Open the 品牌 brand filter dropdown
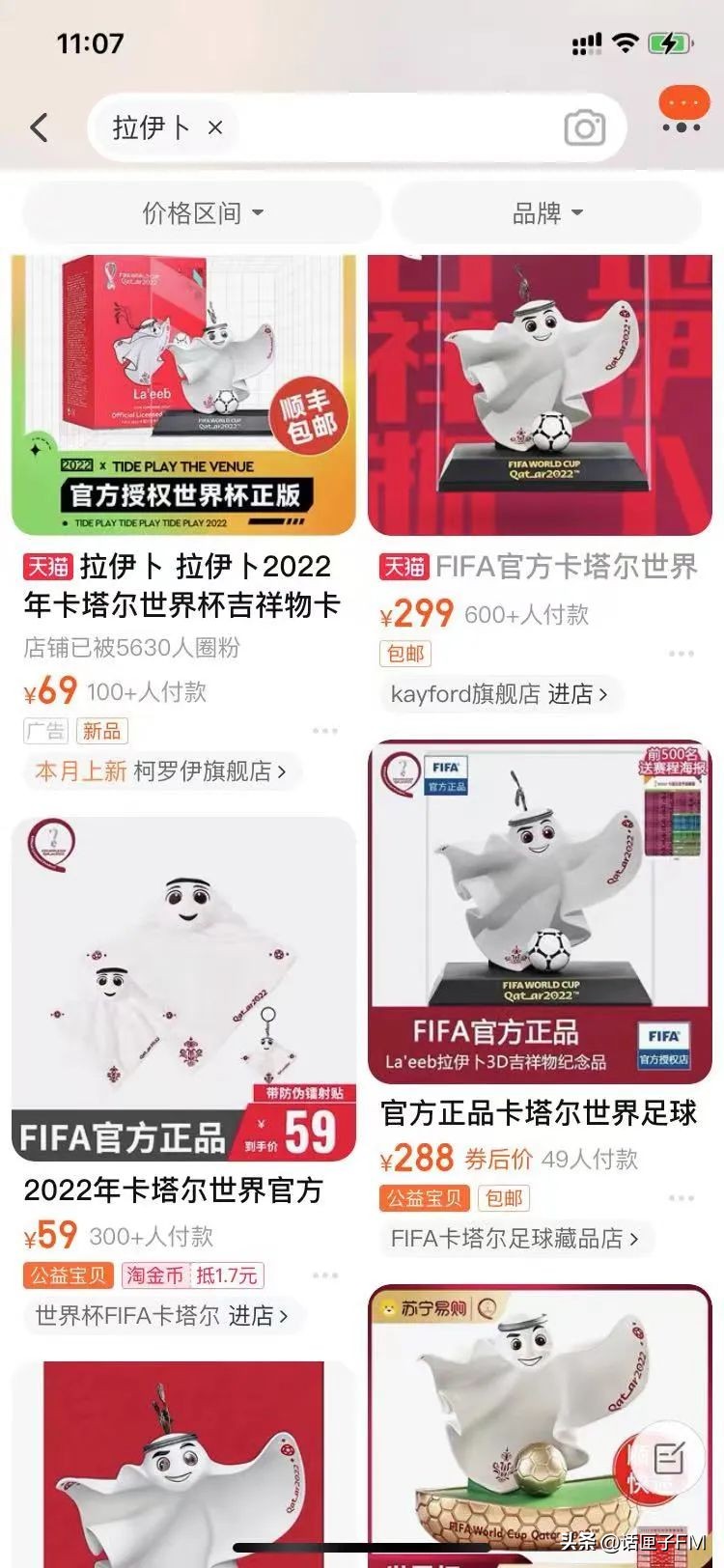 [546, 213]
